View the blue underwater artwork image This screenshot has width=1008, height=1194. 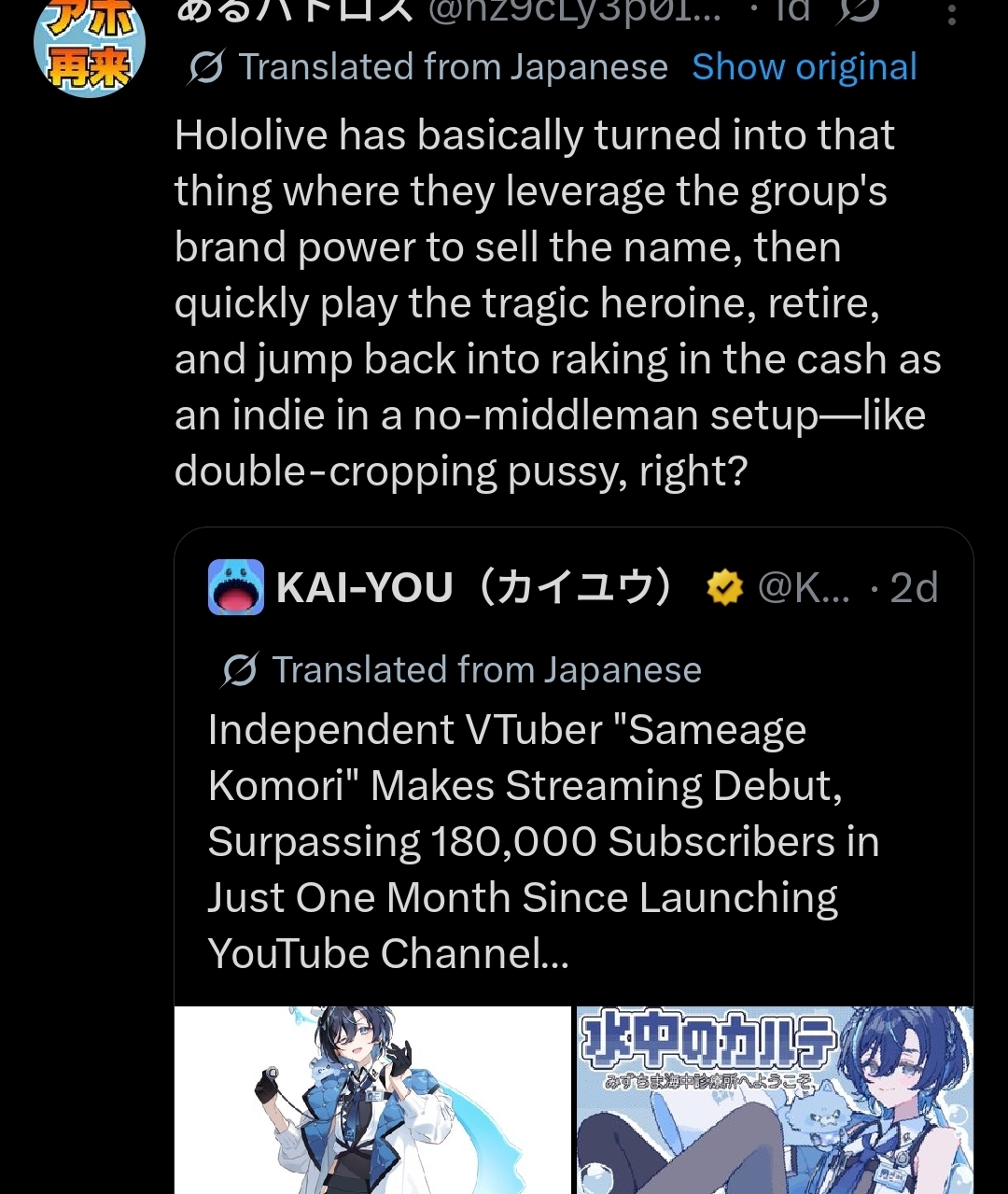point(775,1100)
